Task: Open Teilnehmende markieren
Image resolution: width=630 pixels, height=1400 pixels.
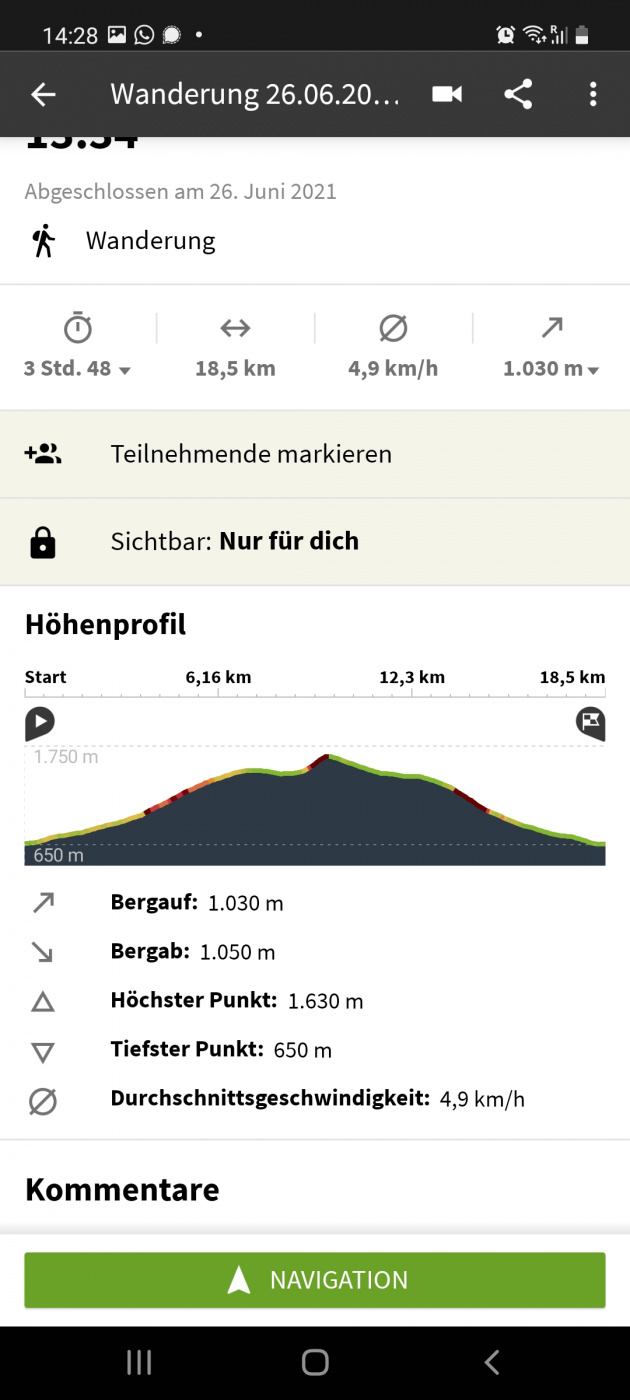Action: point(315,454)
